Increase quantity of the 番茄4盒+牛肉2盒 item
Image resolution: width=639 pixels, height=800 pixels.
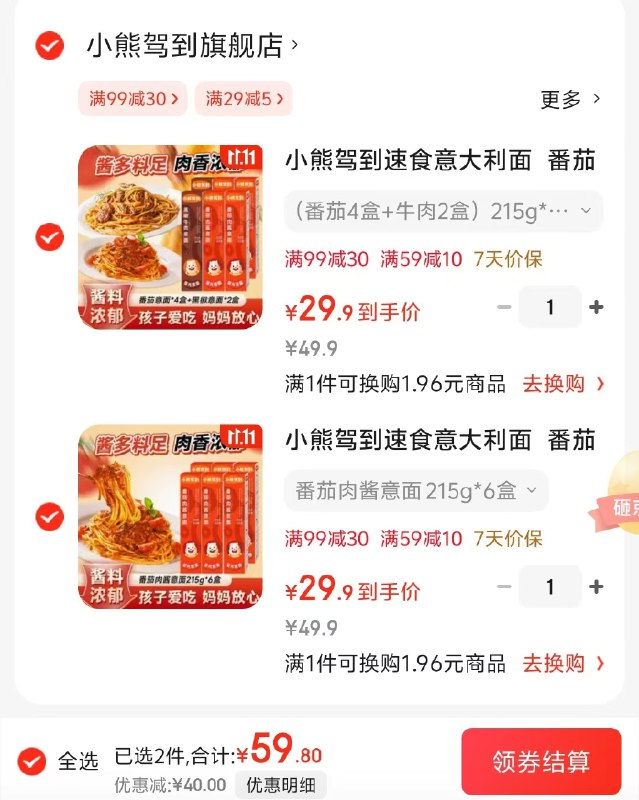coord(597,307)
